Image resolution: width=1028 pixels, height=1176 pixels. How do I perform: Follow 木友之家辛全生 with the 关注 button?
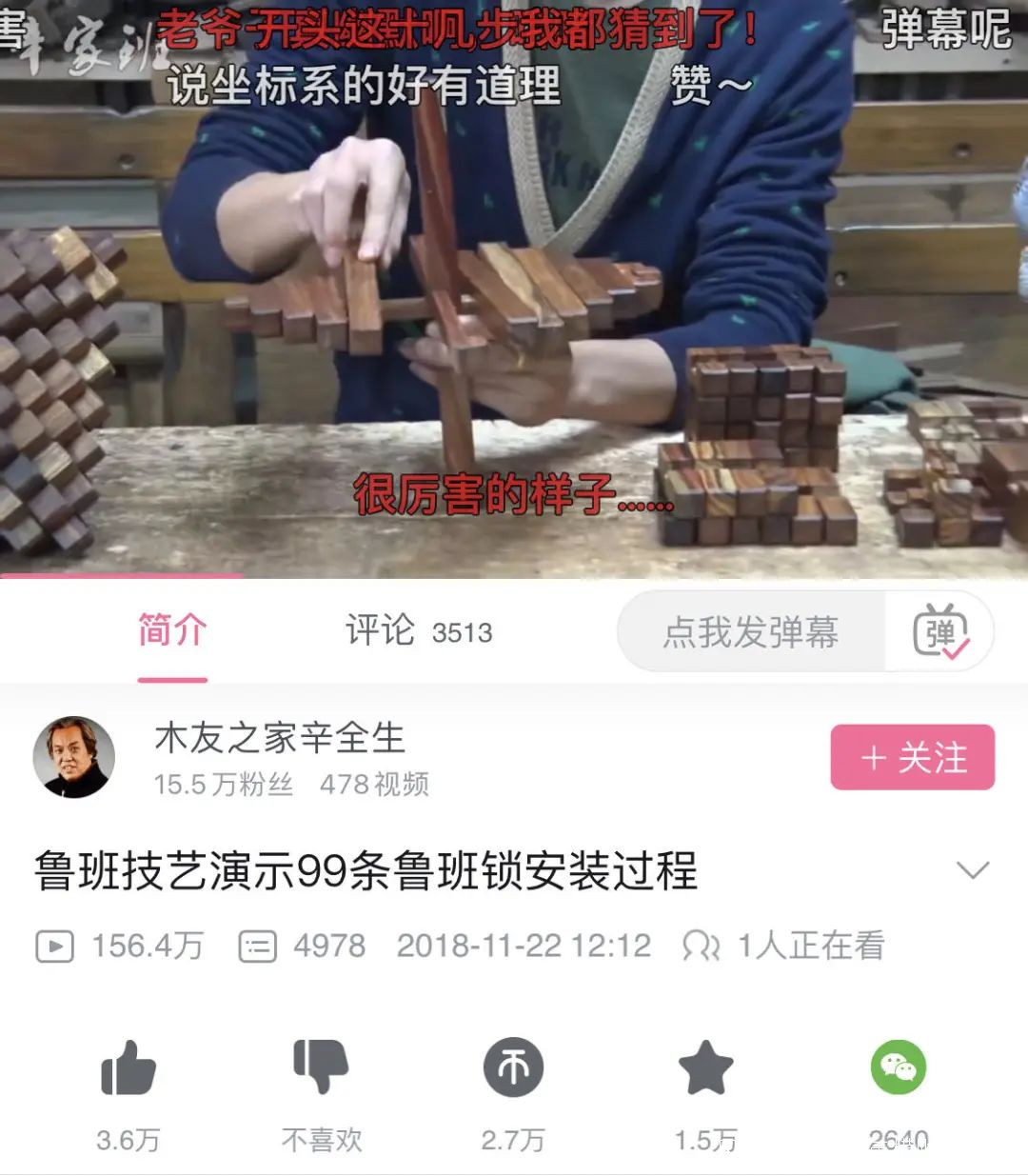click(x=912, y=758)
